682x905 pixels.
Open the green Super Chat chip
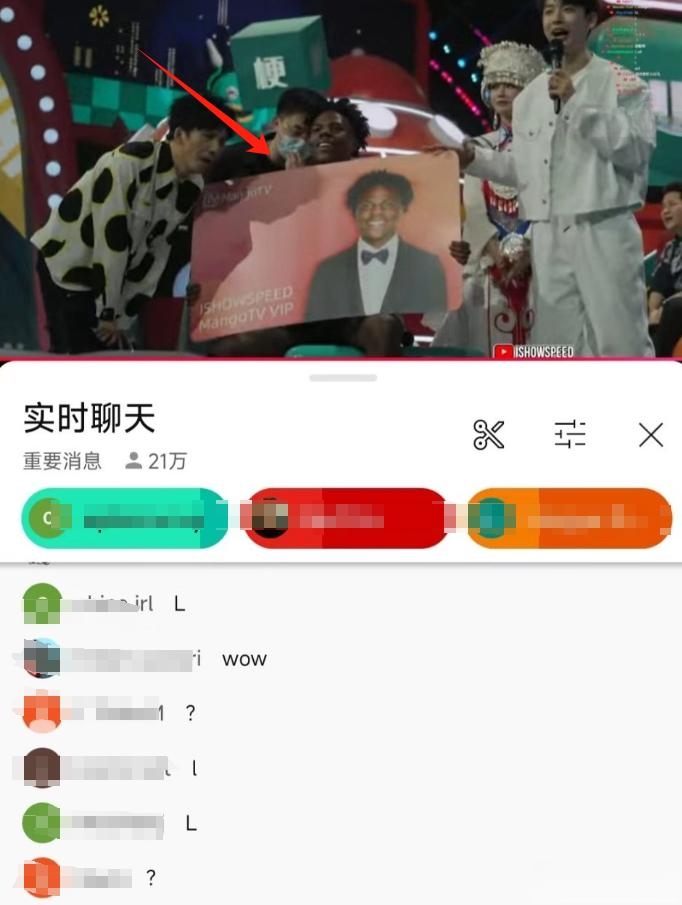tap(125, 518)
